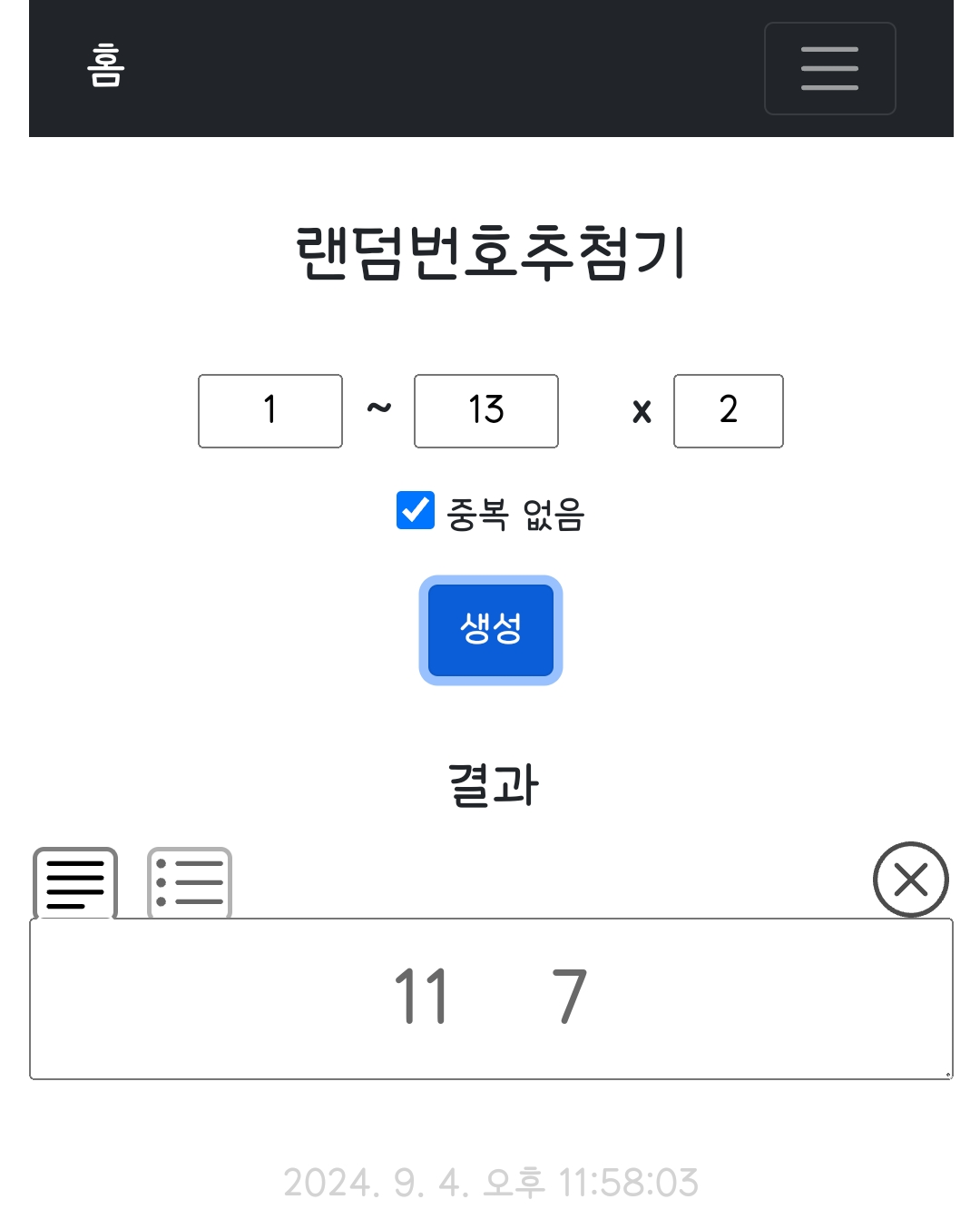980x1229 pixels.
Task: Tap the 홈 home link
Action: pos(105,66)
